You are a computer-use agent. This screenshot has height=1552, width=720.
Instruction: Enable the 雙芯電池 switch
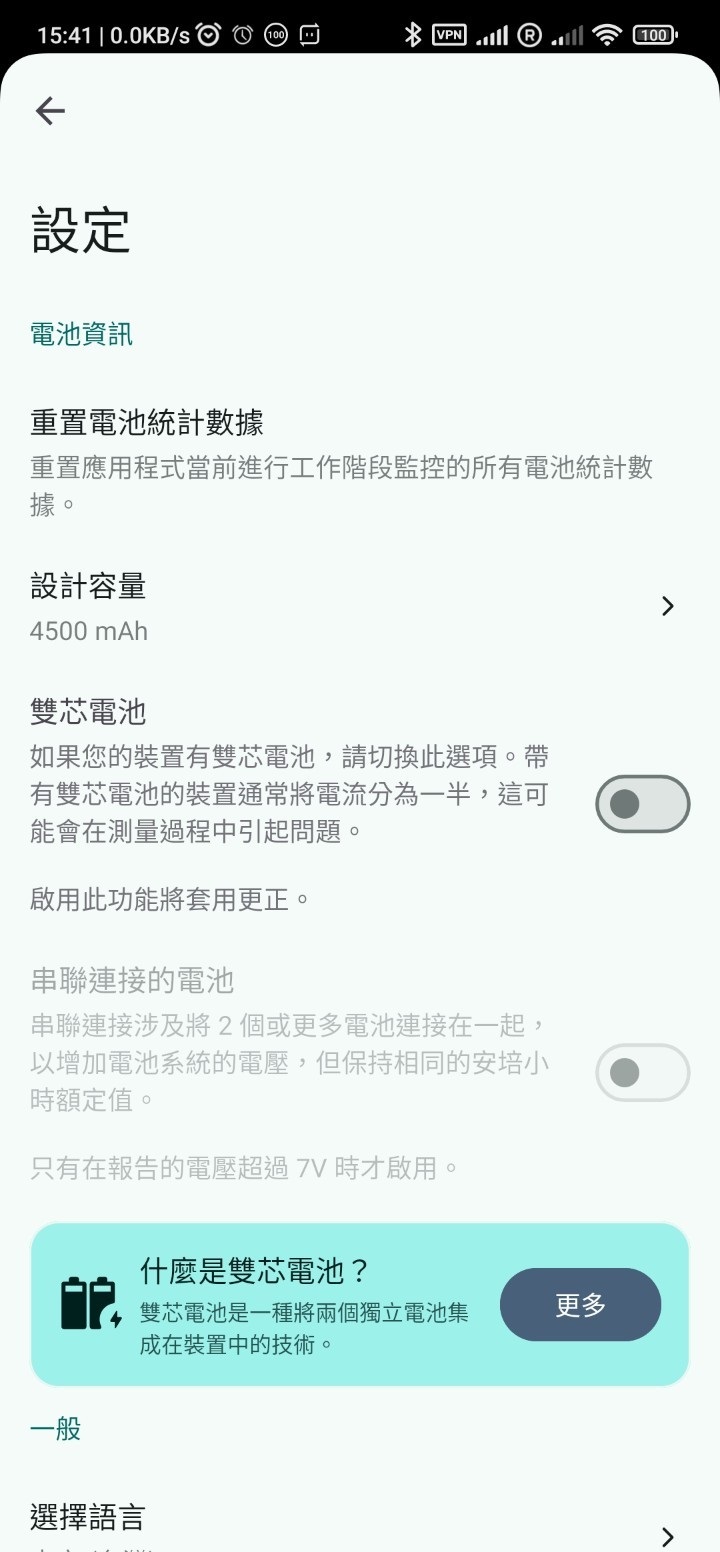coord(642,803)
